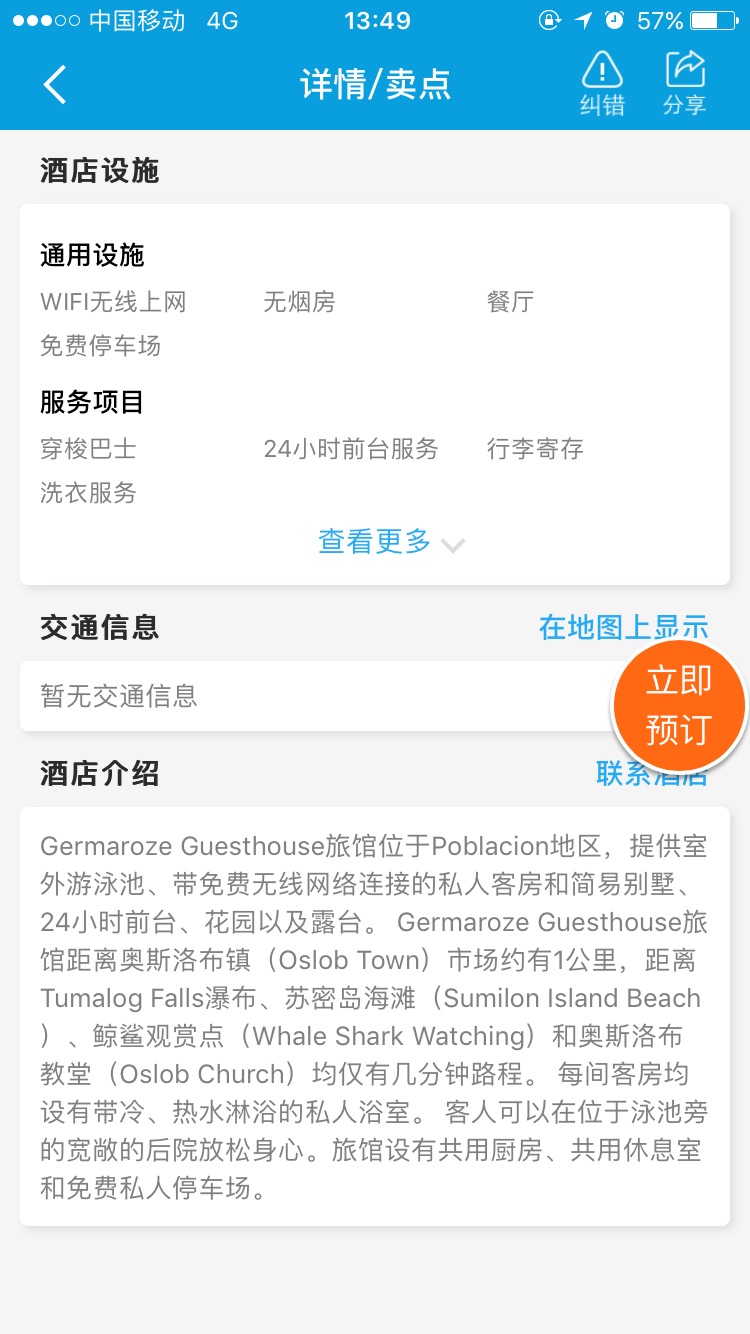Tap the orange 立即预订 button
Image resolution: width=750 pixels, height=1334 pixels.
(x=679, y=706)
